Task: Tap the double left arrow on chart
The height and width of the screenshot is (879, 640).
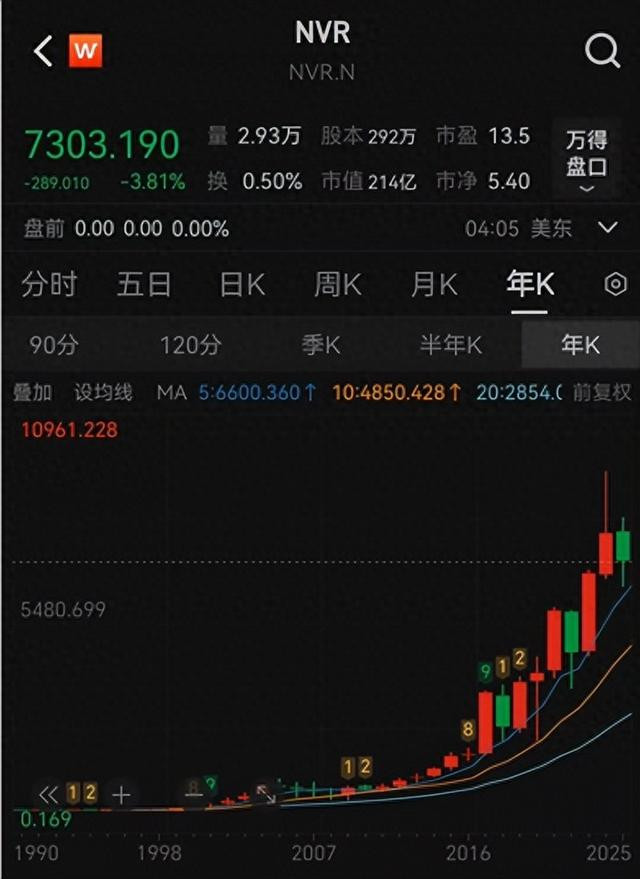Action: click(x=48, y=795)
